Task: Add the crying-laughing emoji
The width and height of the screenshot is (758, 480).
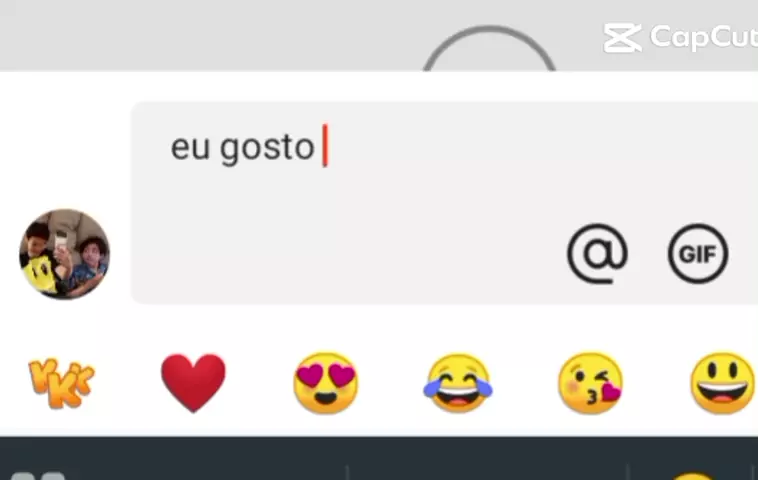Action: (458, 383)
